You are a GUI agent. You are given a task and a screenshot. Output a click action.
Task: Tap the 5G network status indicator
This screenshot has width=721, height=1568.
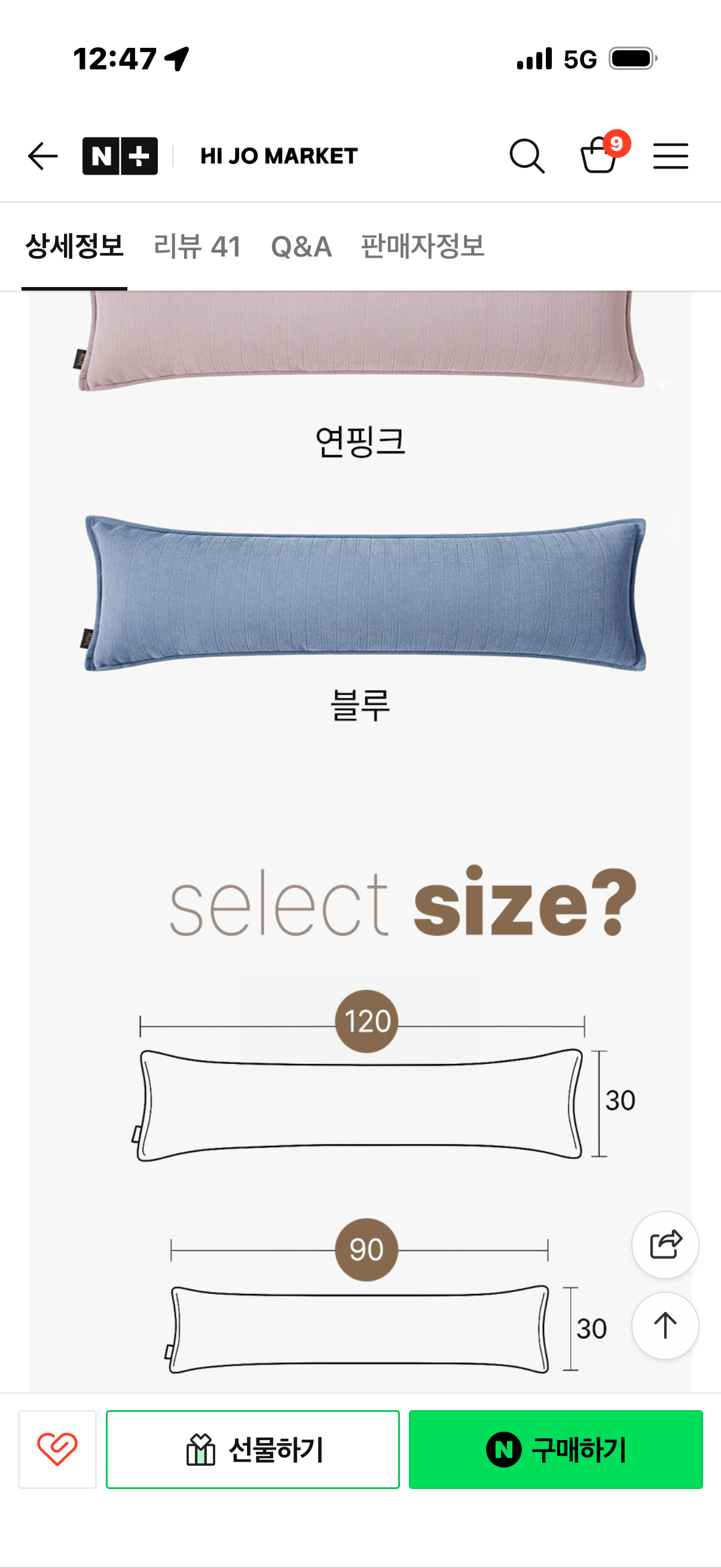click(x=579, y=58)
